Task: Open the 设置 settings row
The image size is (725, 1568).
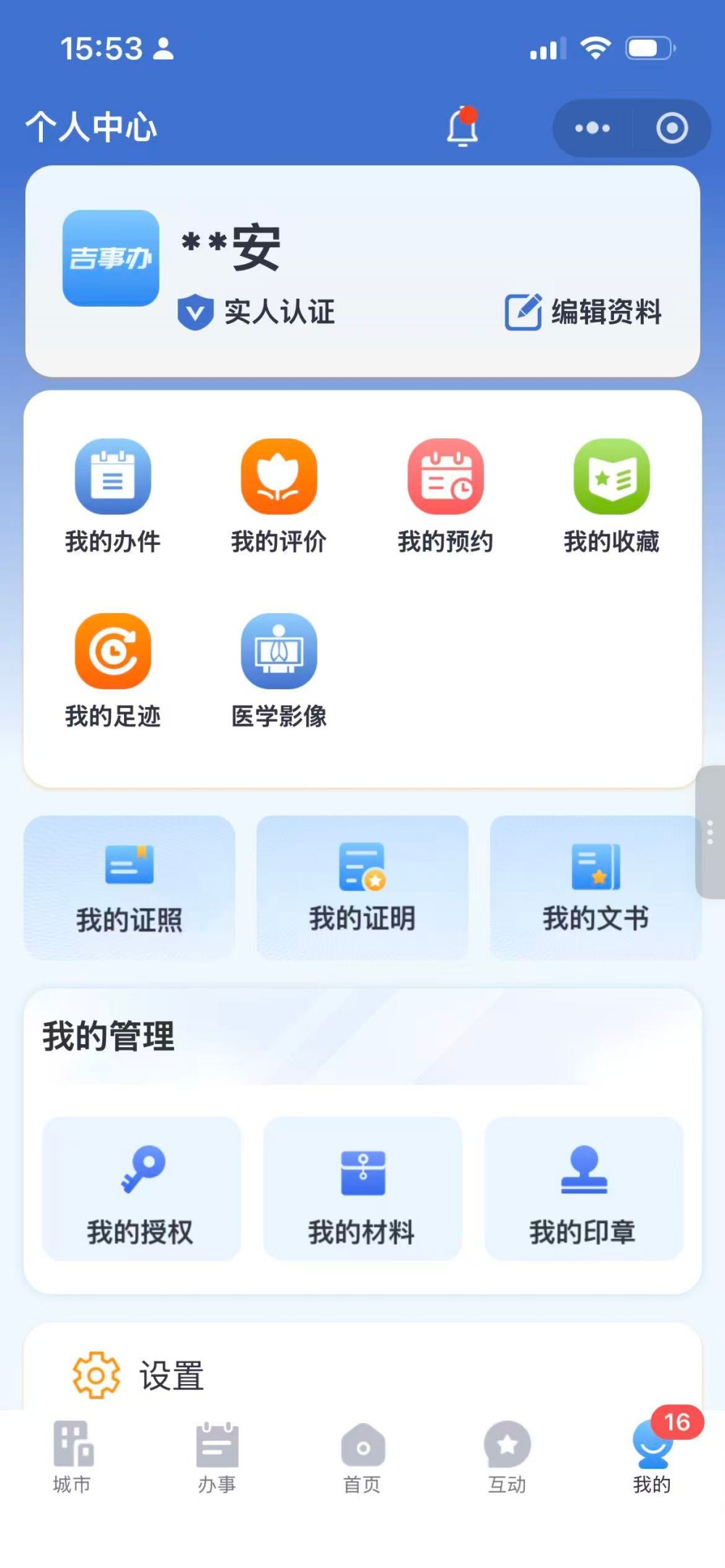Action: tap(172, 1375)
